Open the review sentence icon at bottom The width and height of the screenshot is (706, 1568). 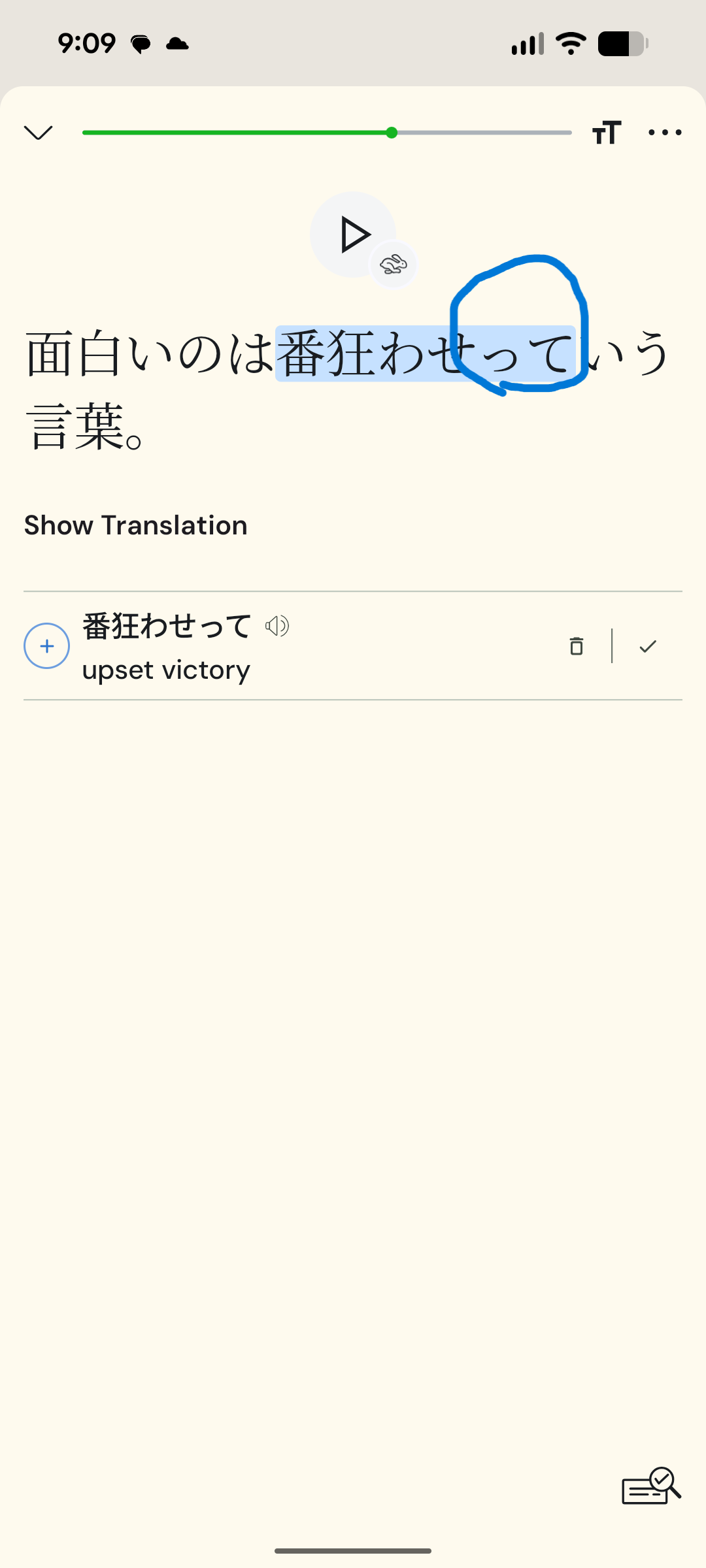click(651, 1487)
